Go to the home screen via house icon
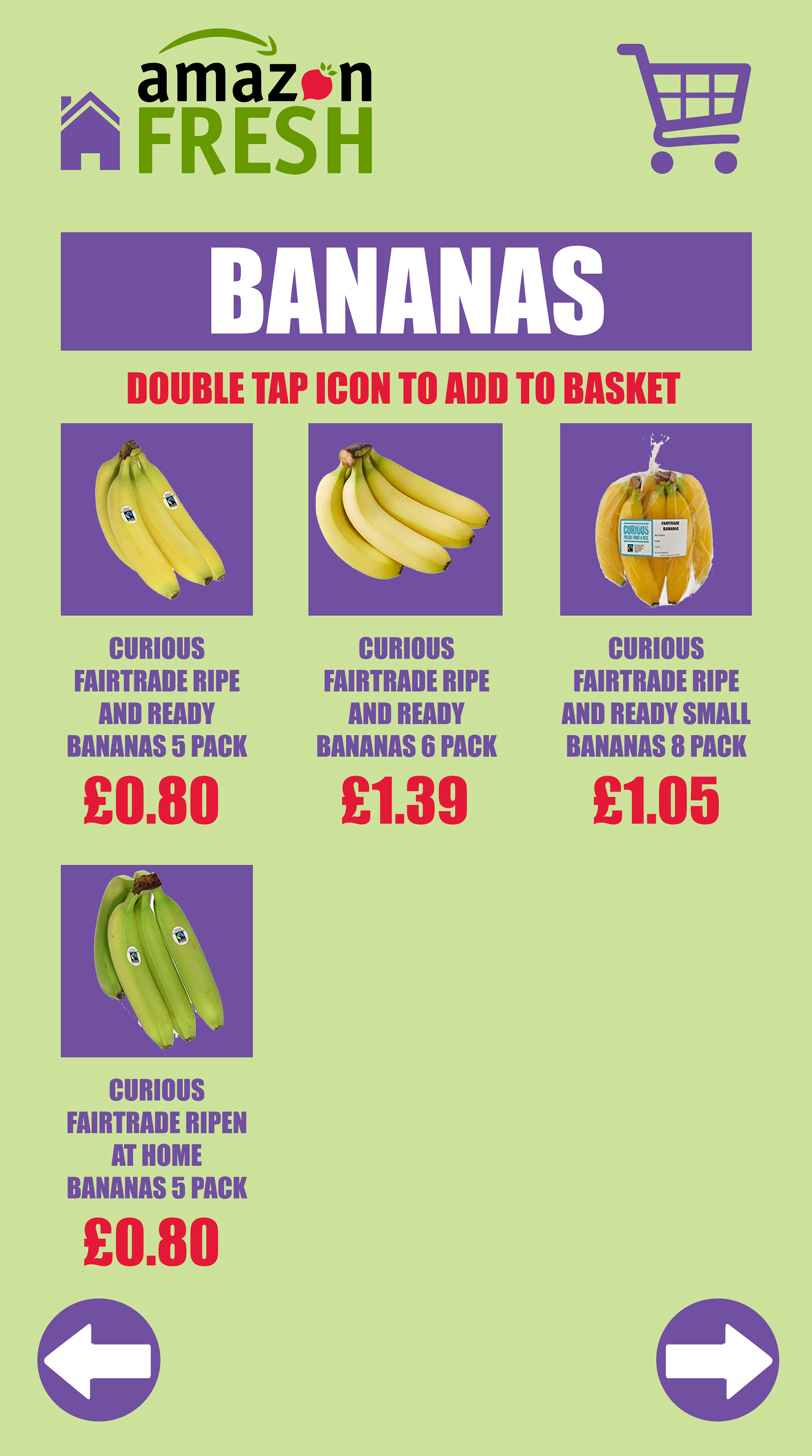Image resolution: width=812 pixels, height=1456 pixels. (90, 132)
